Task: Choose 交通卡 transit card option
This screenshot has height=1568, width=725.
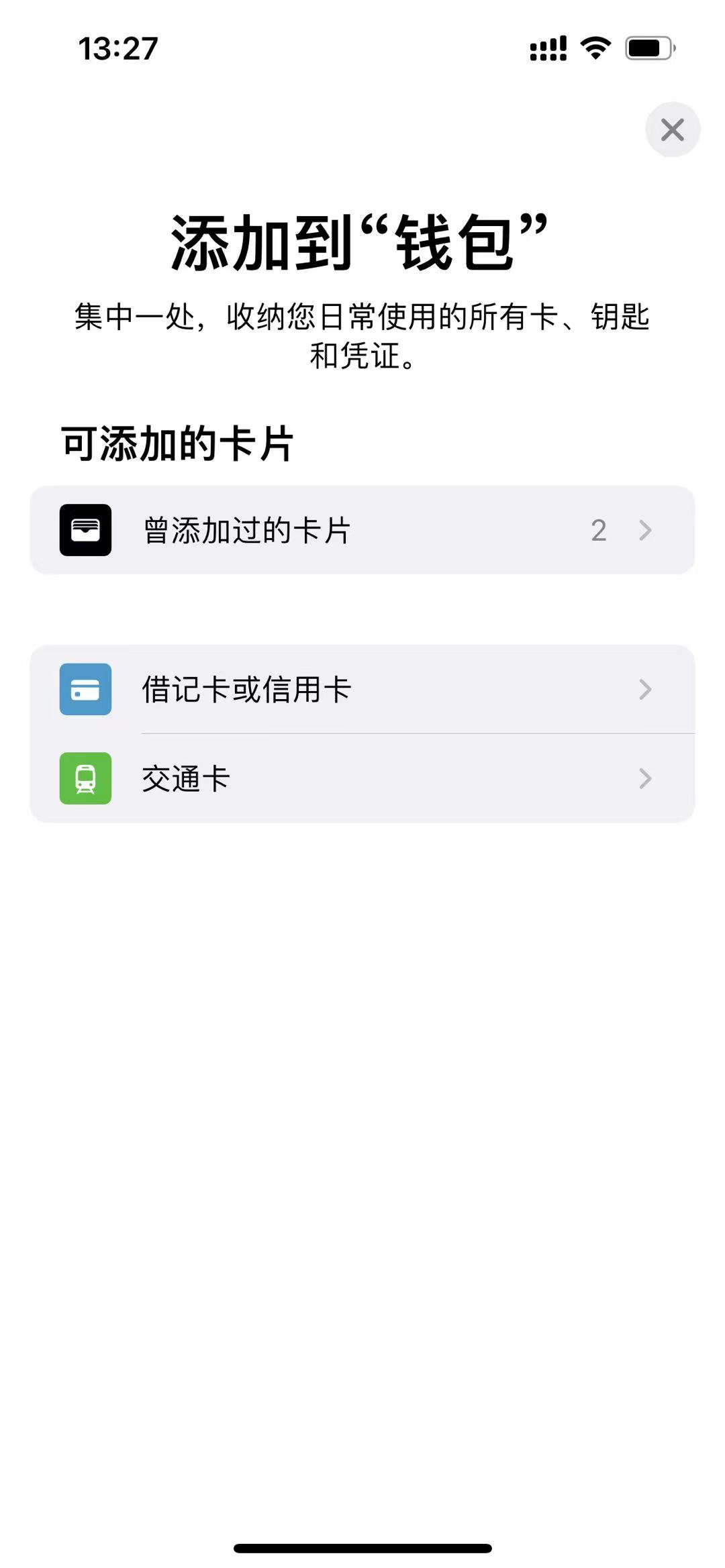Action: point(362,778)
